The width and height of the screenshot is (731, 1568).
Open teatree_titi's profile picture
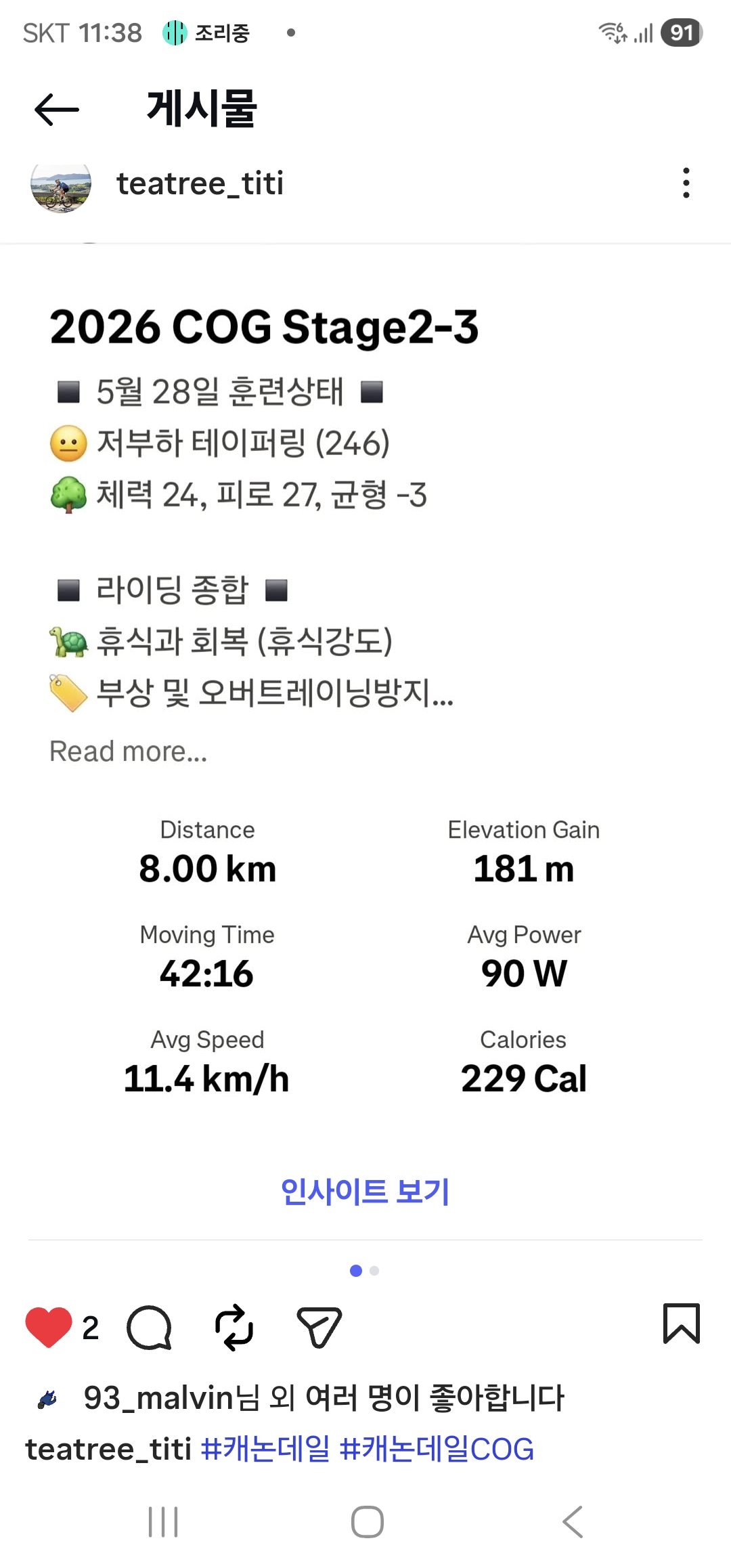point(61,183)
